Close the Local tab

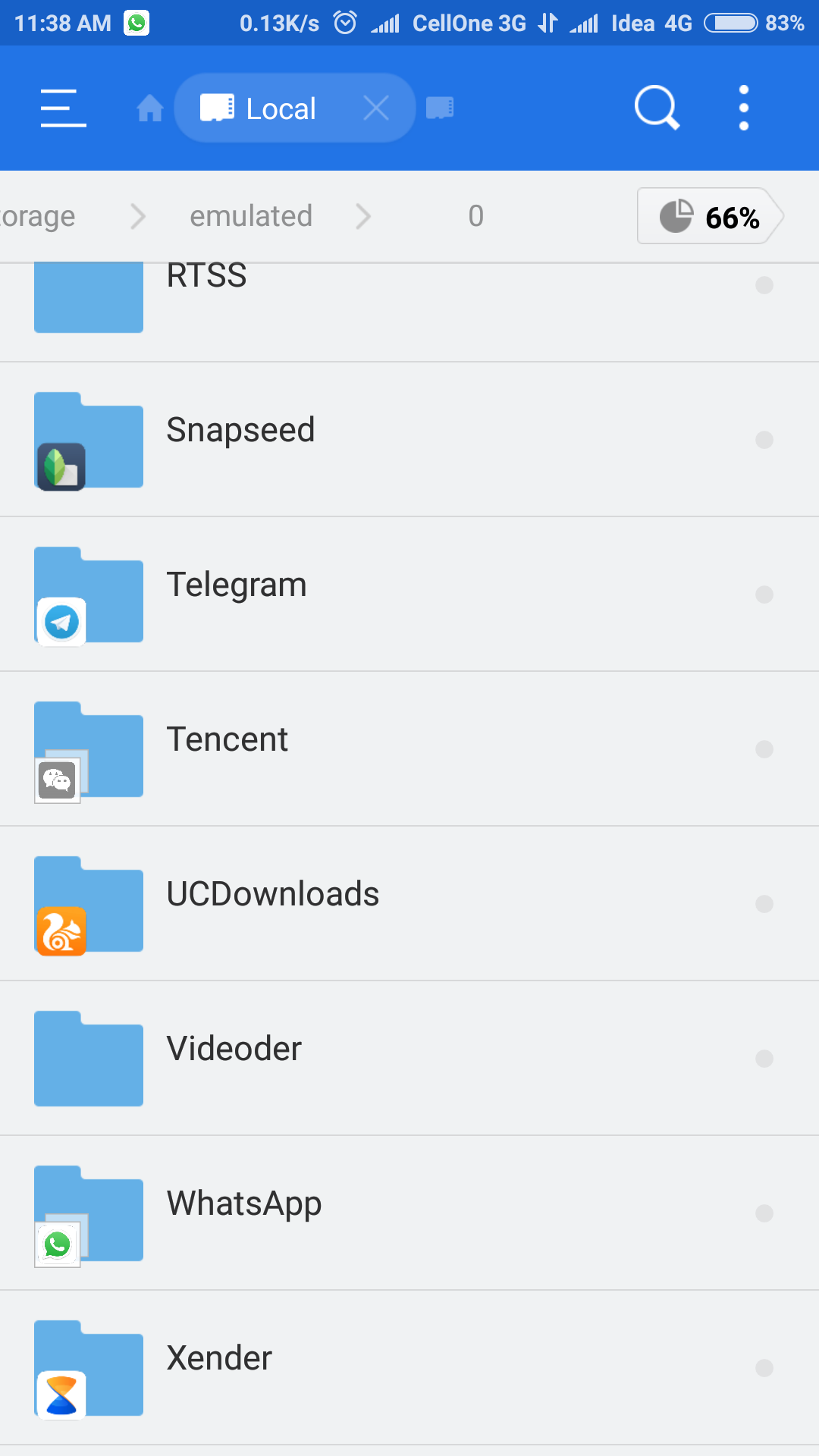(x=375, y=108)
